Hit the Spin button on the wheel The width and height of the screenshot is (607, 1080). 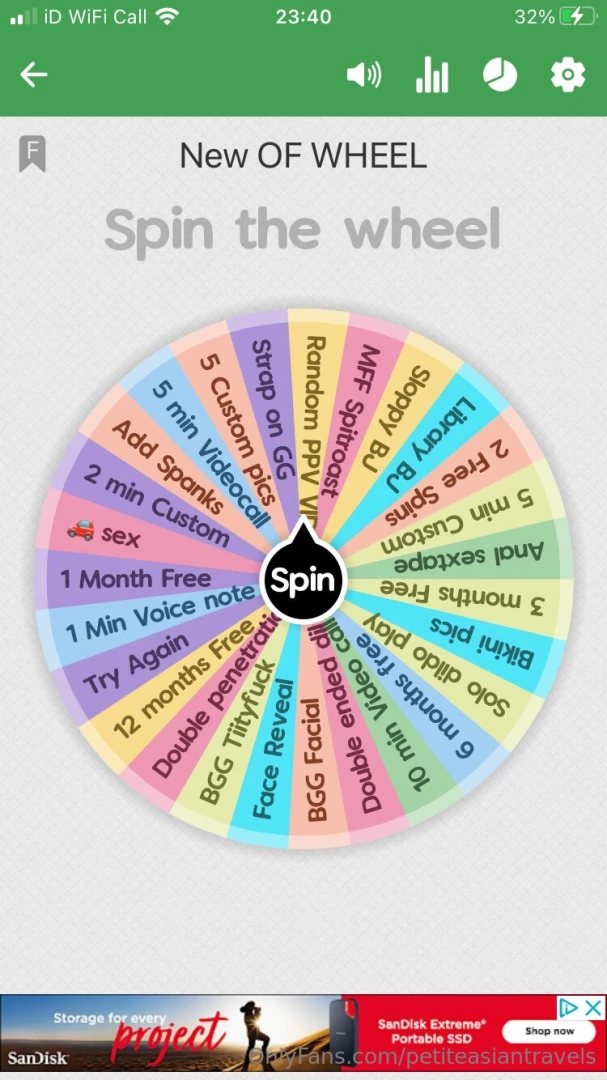click(303, 580)
